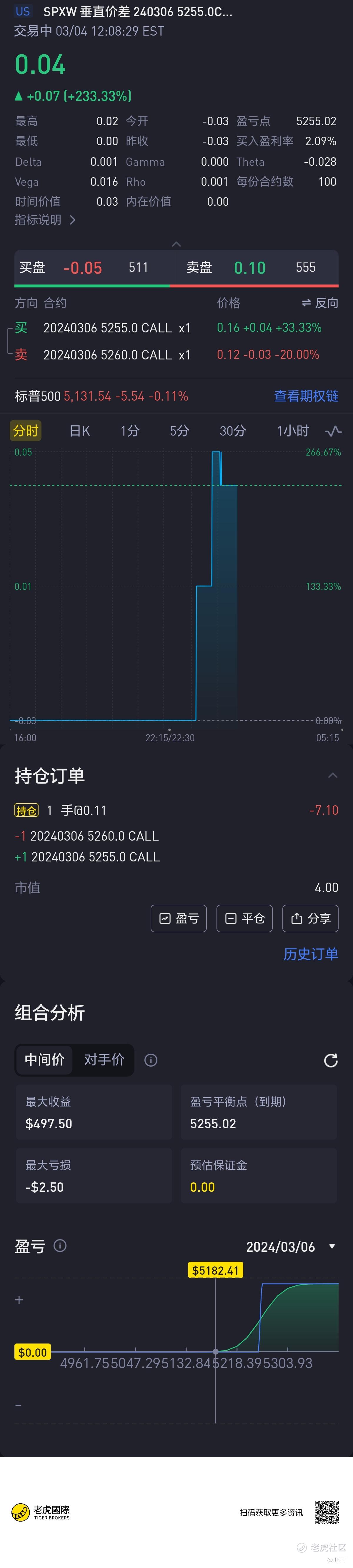Open 历史订单 order history

coord(310,954)
